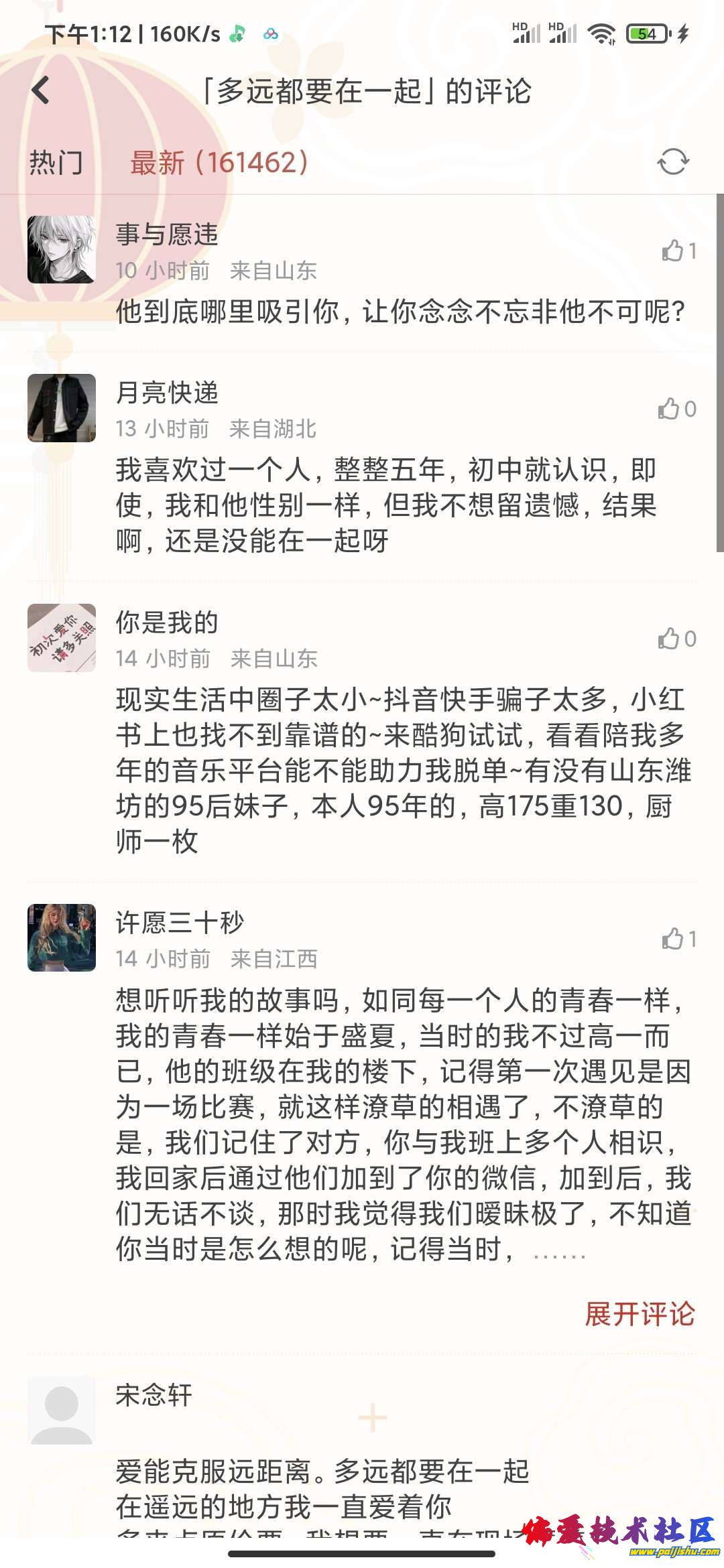Refresh the comment list
This screenshot has height=1568, width=724.
point(673,161)
